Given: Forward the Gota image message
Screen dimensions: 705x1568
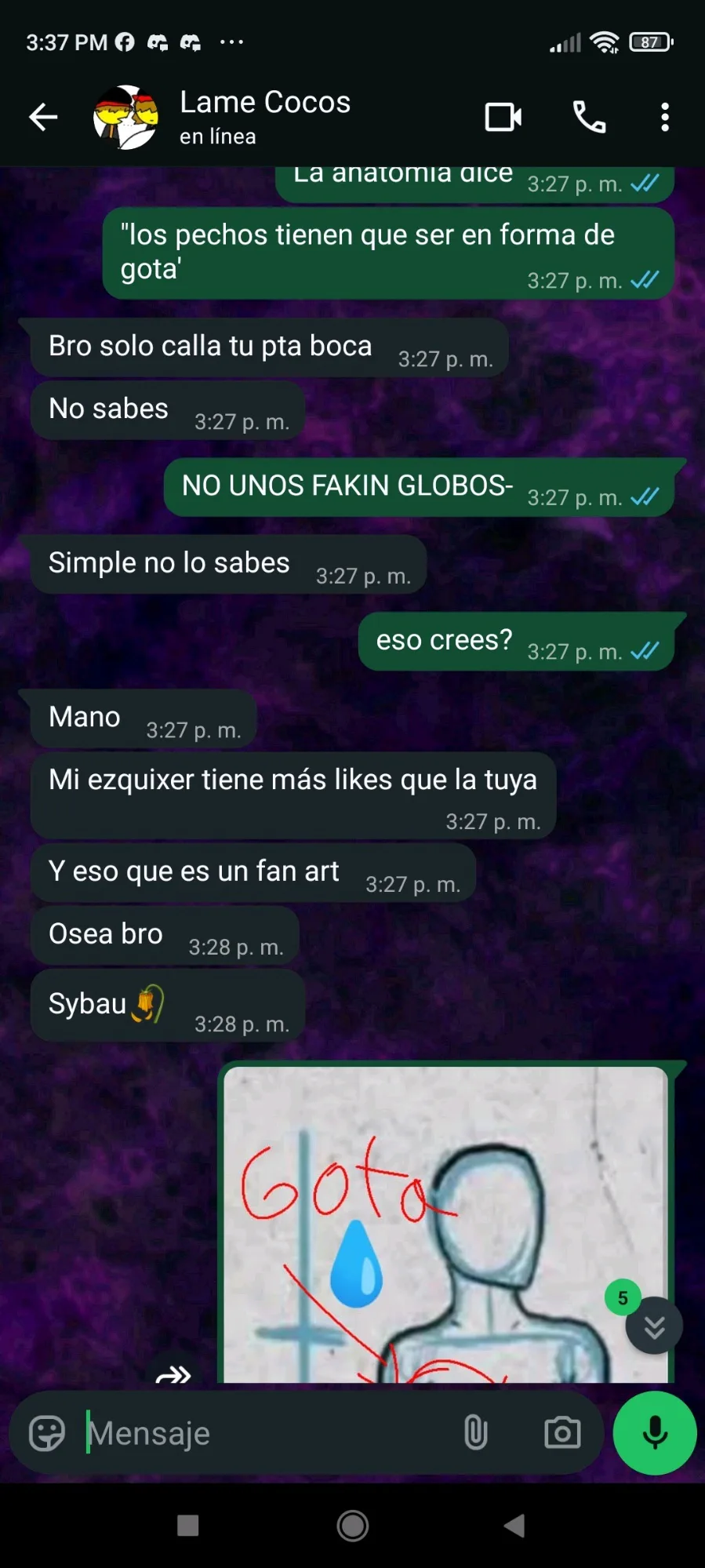Looking at the screenshot, I should [x=173, y=1374].
